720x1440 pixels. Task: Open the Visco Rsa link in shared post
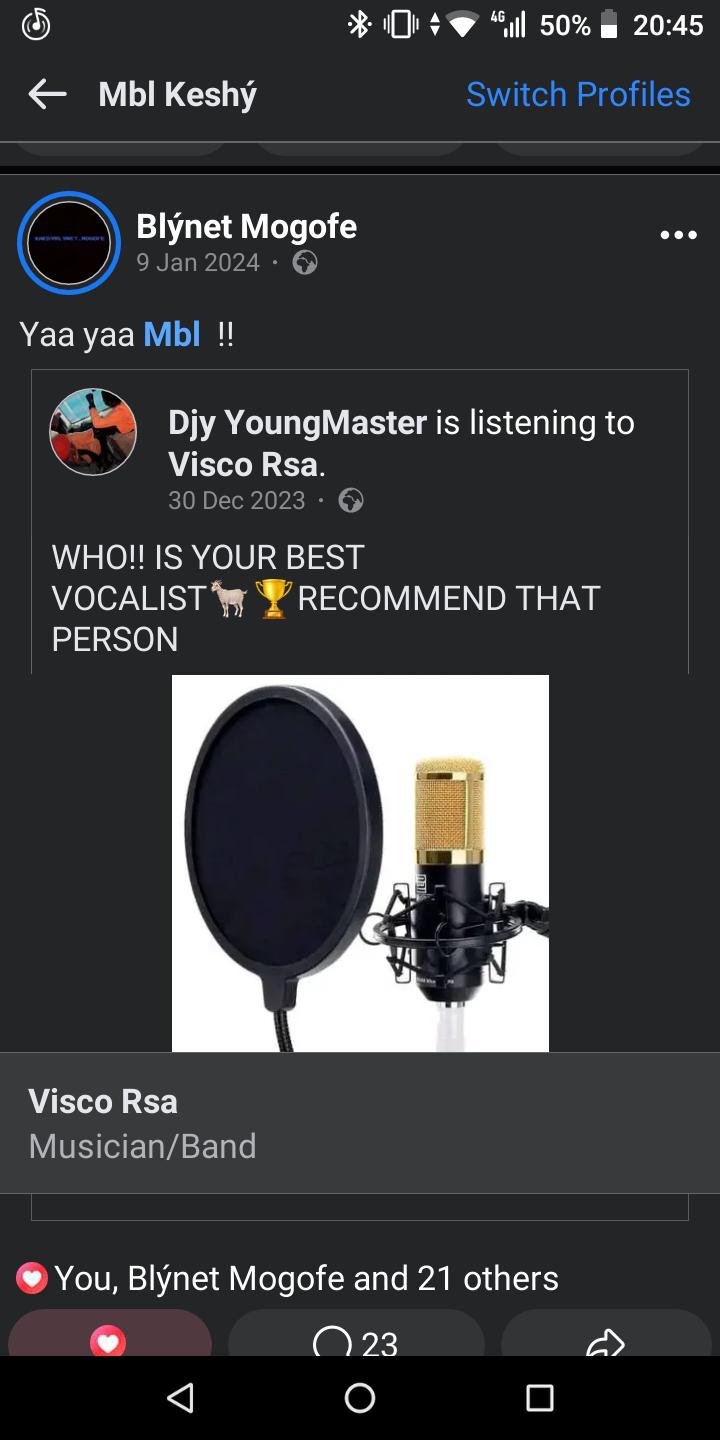pyautogui.click(x=244, y=464)
